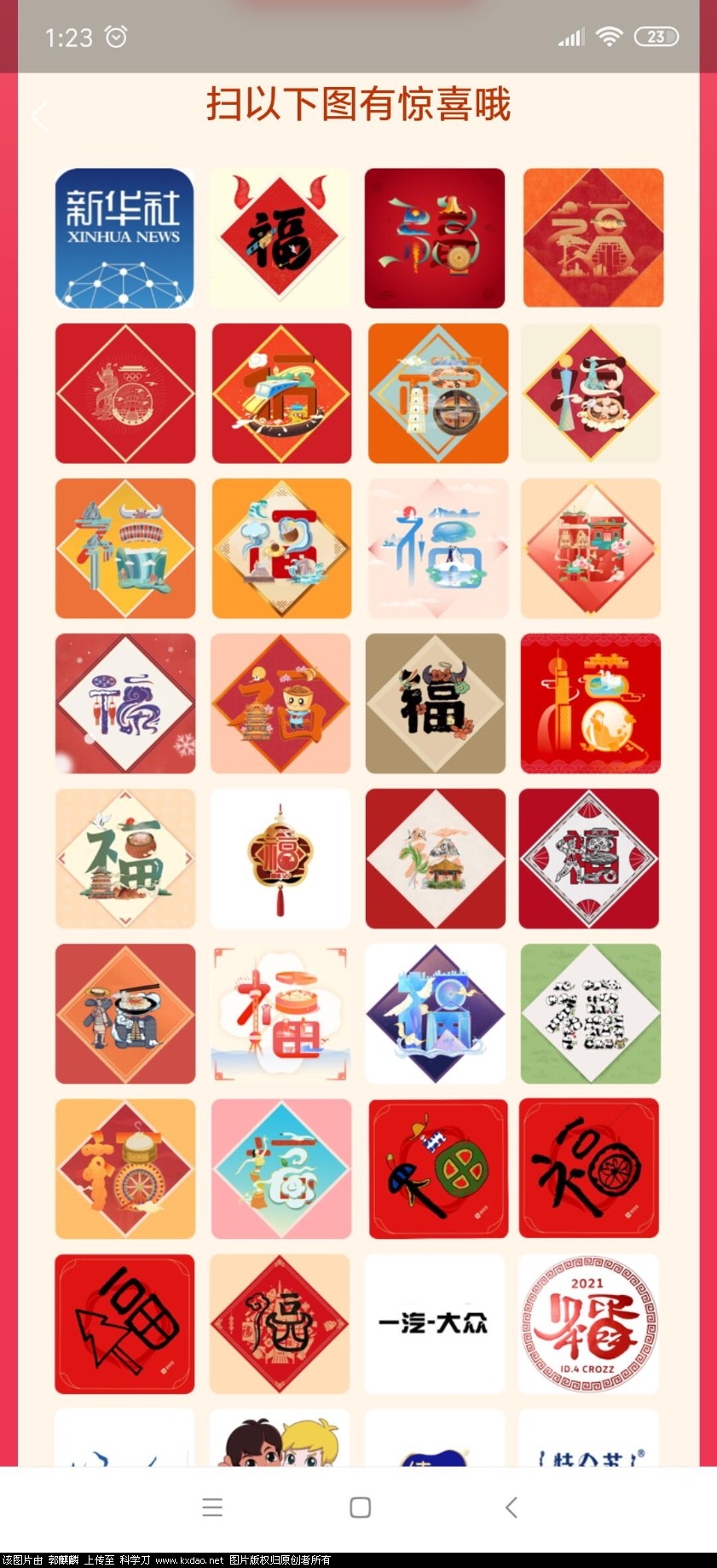Screen dimensions: 717x1568
Task: Open recent apps from navigation bar
Action: point(213,1507)
